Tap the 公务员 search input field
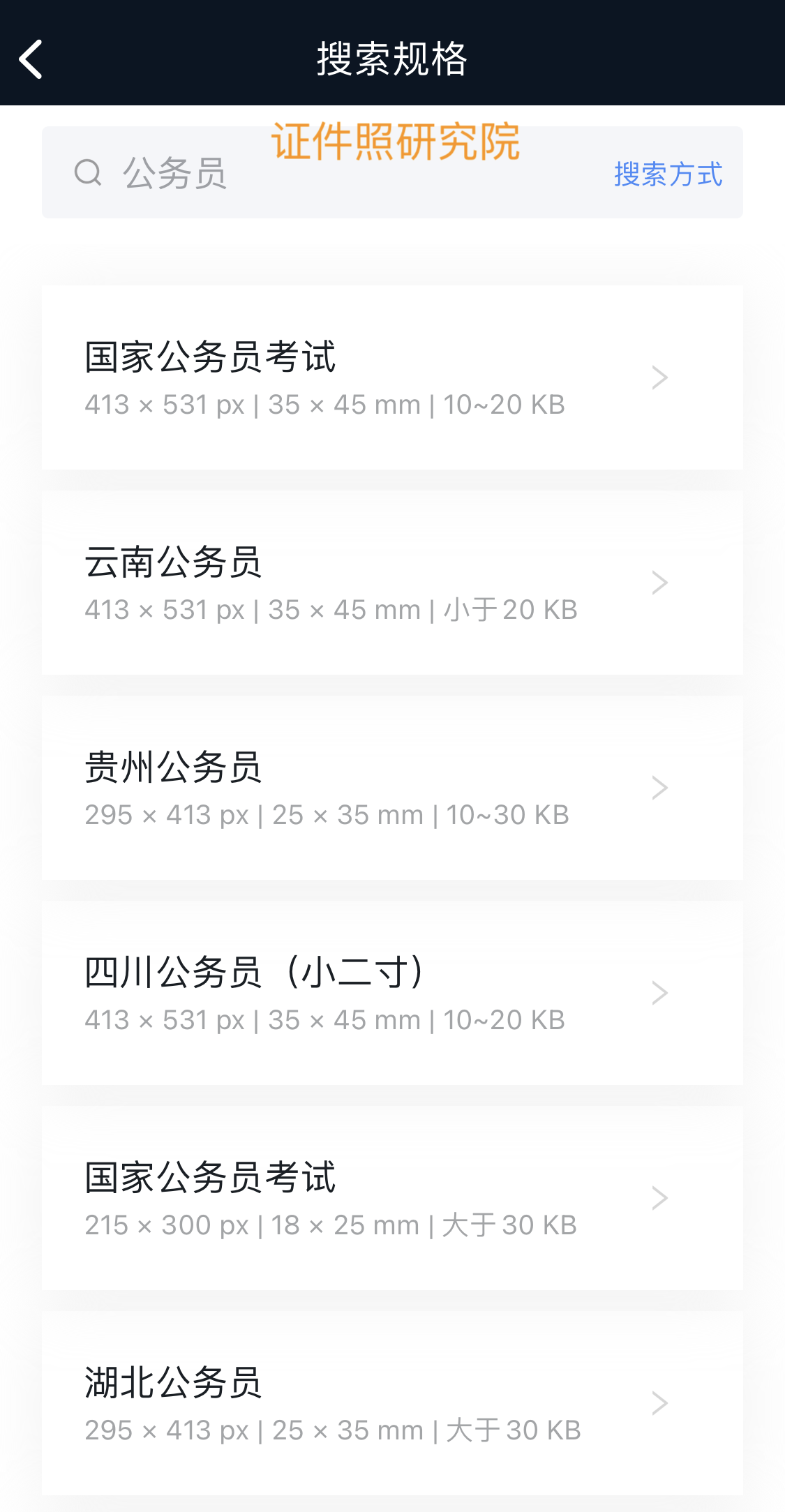 (314, 173)
